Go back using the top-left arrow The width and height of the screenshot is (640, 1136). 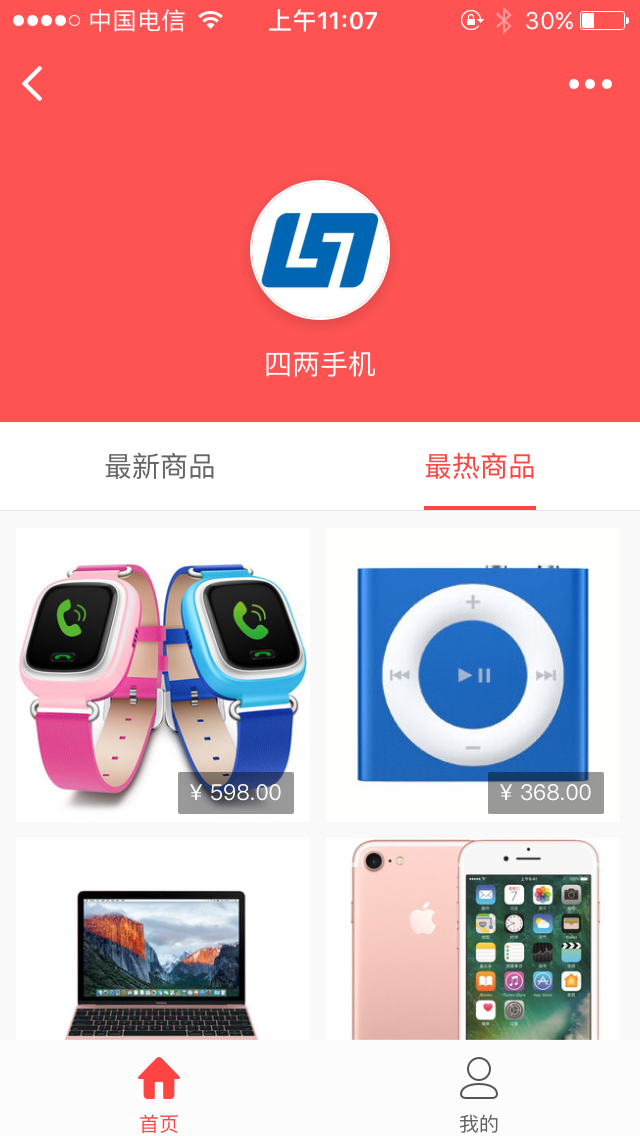pyautogui.click(x=33, y=84)
